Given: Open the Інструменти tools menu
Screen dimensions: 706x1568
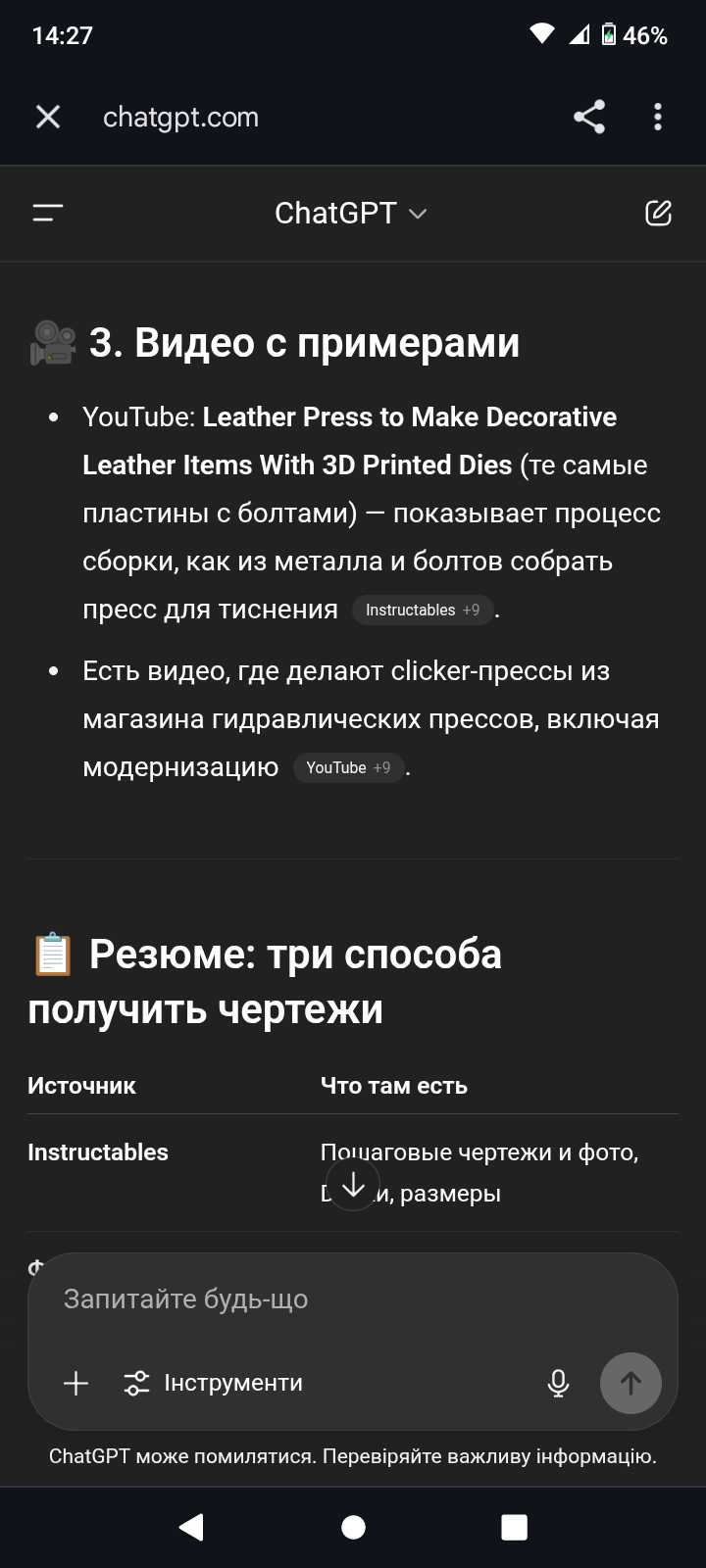Looking at the screenshot, I should pos(213,1383).
